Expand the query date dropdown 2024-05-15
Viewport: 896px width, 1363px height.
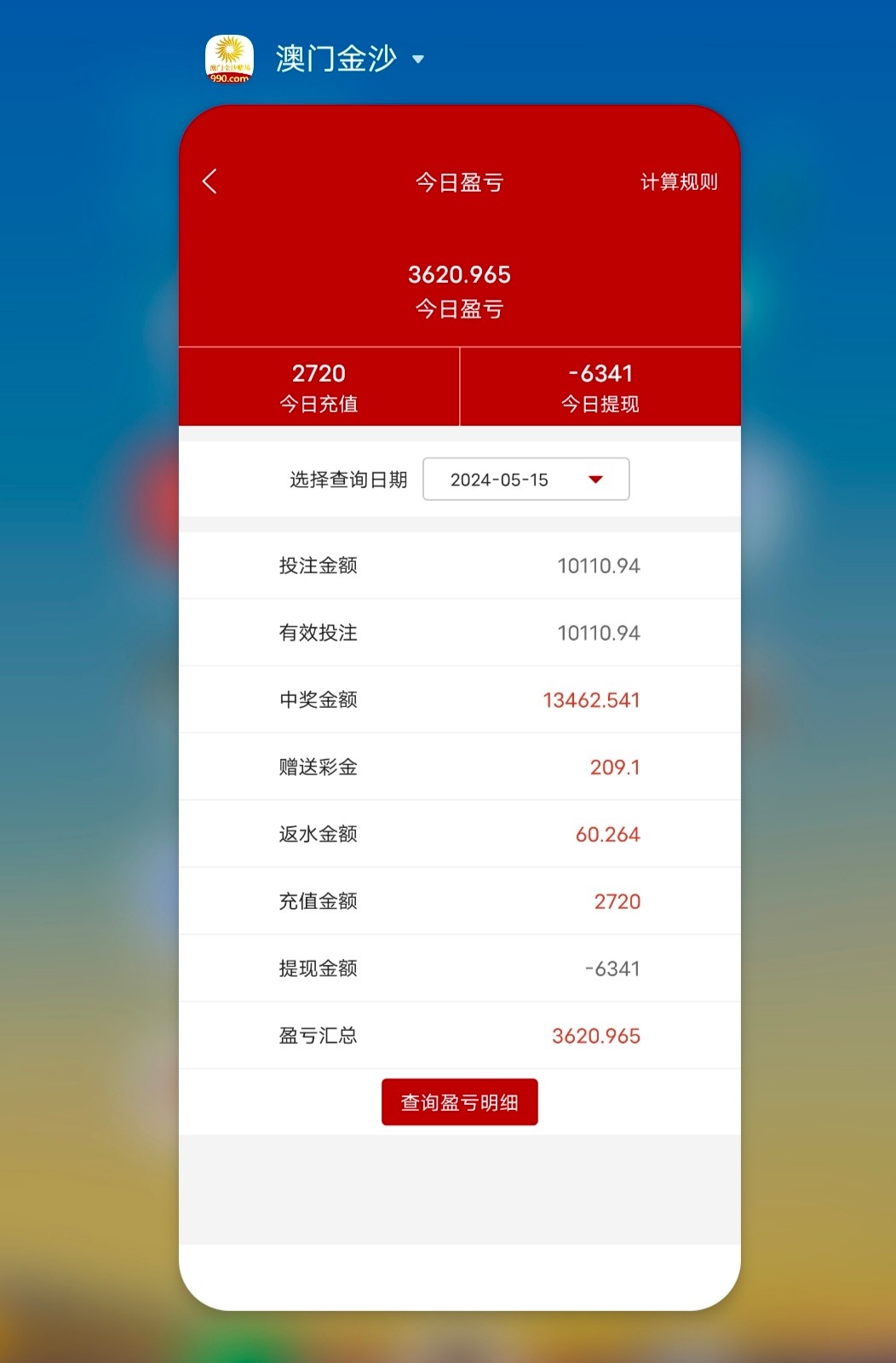click(x=526, y=480)
